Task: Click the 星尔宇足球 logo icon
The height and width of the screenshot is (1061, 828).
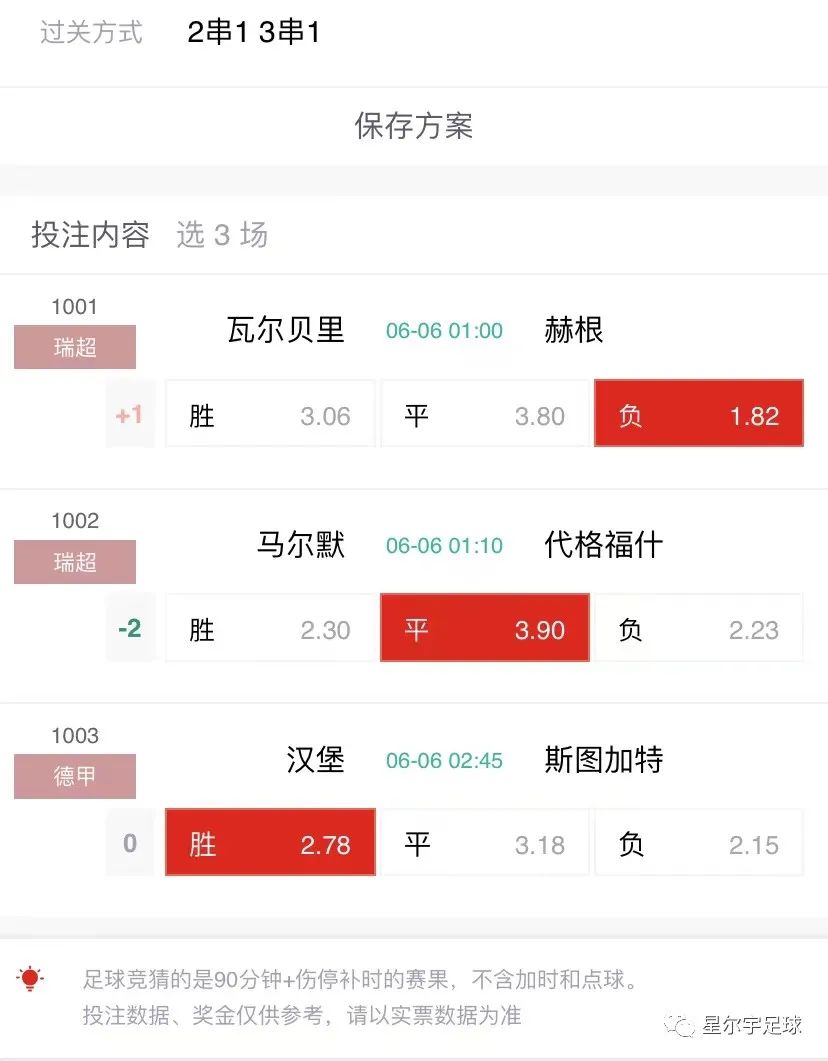Action: coord(683,1025)
